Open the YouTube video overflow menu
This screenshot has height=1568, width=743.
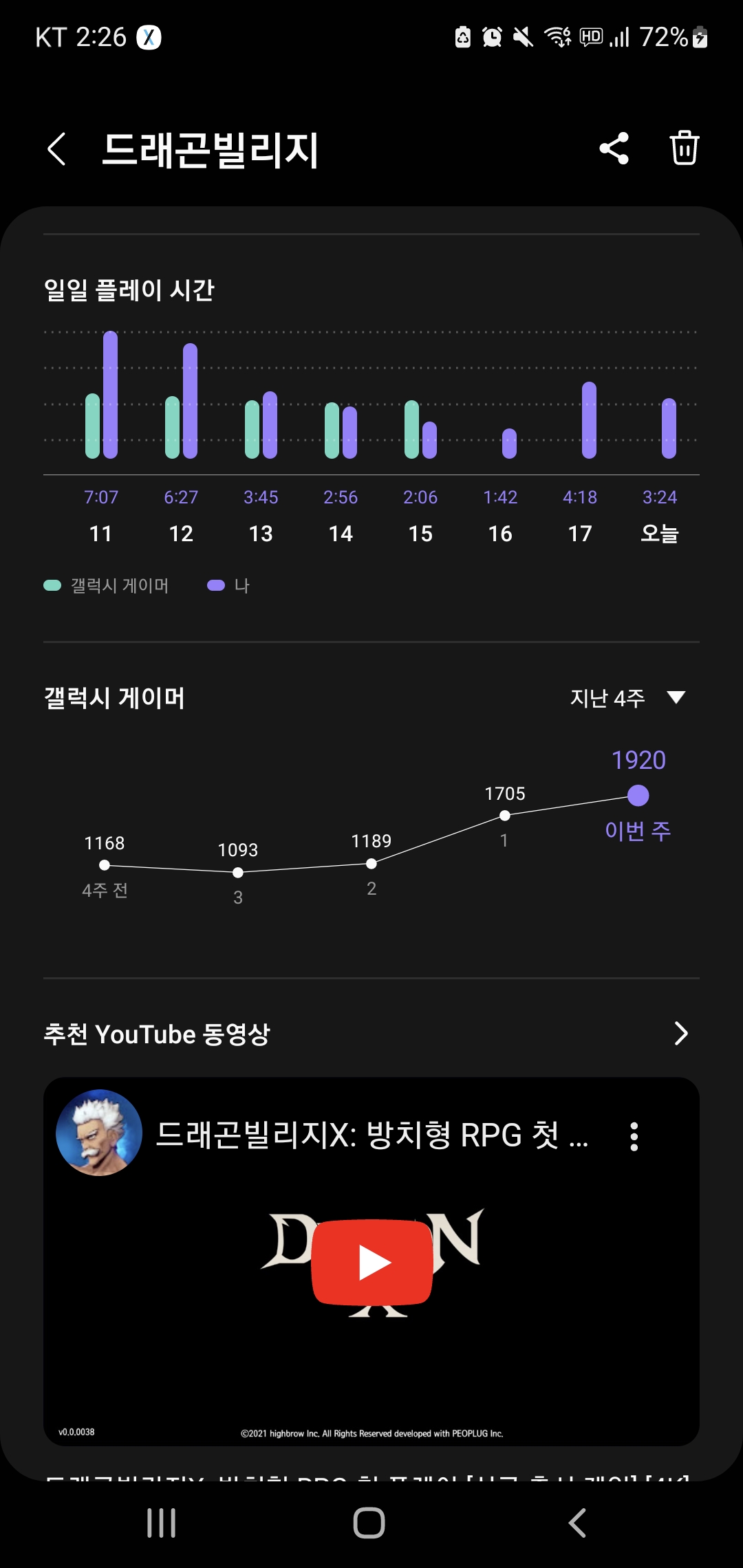point(634,1136)
